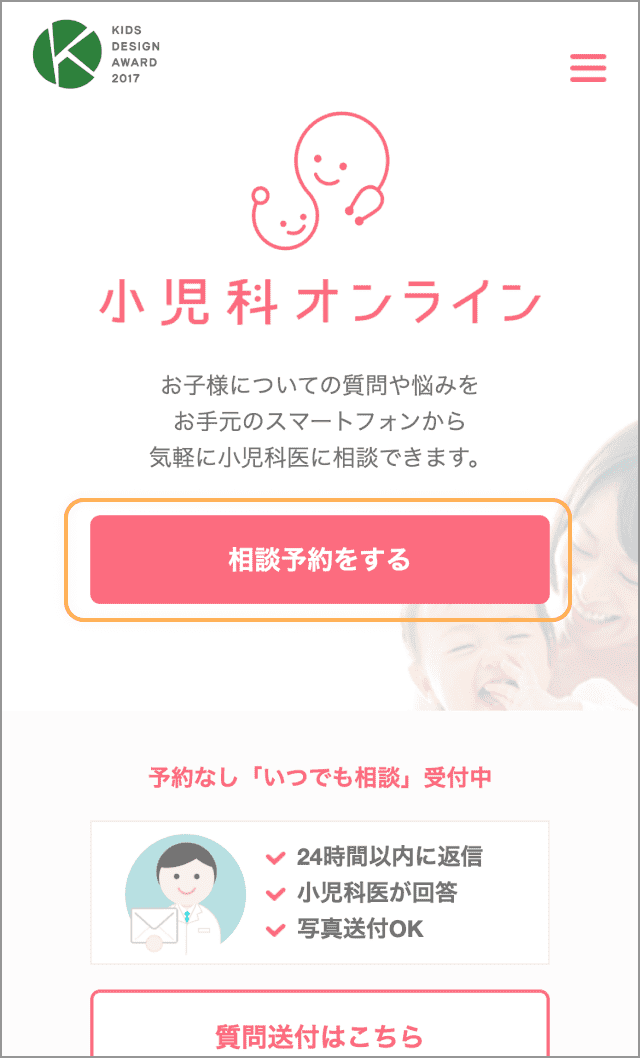Open the hamburger menu
640x1058 pixels.
[588, 66]
